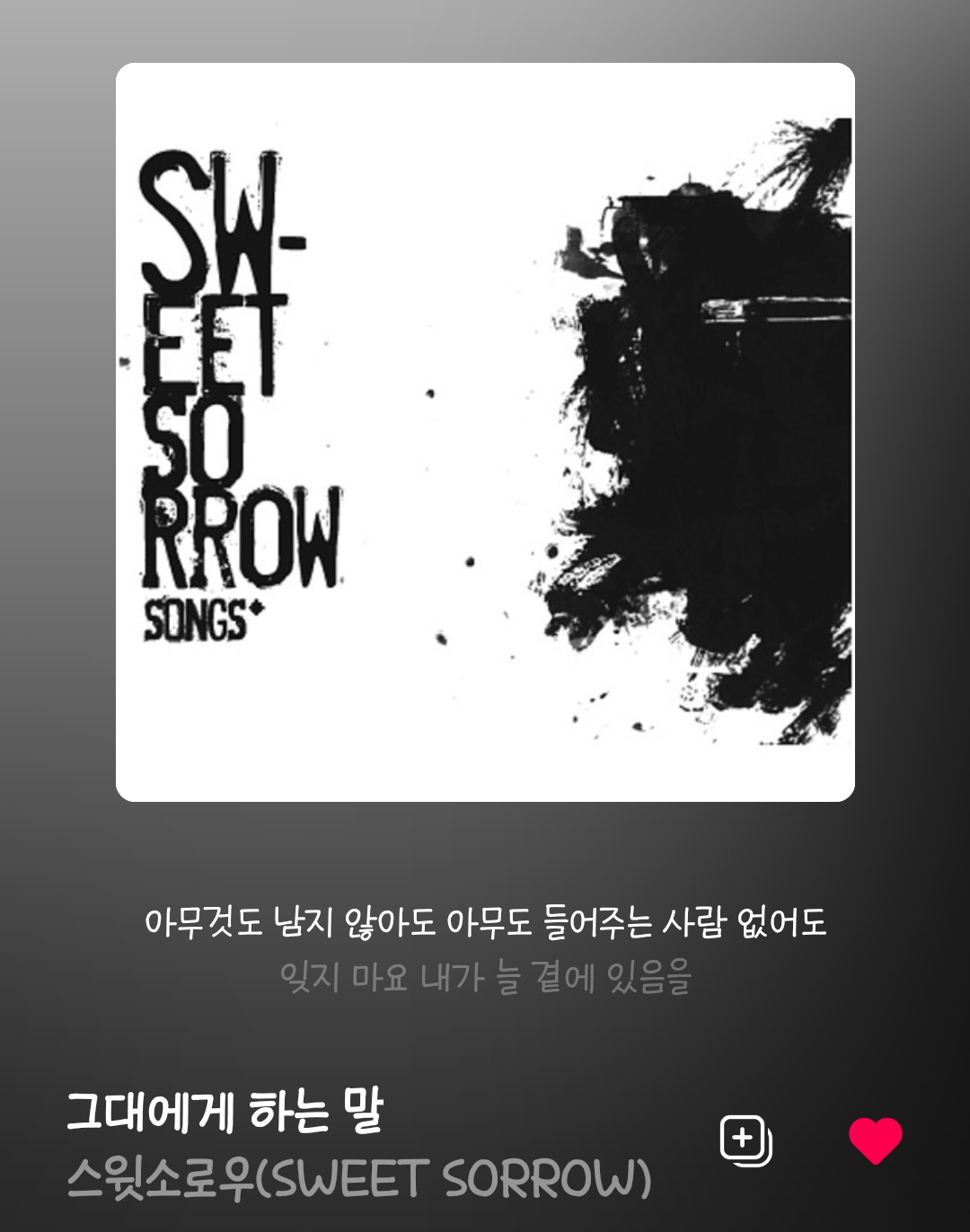Tap the Sweet Sorrow Songs album cover
The width and height of the screenshot is (970, 1232).
click(x=485, y=432)
